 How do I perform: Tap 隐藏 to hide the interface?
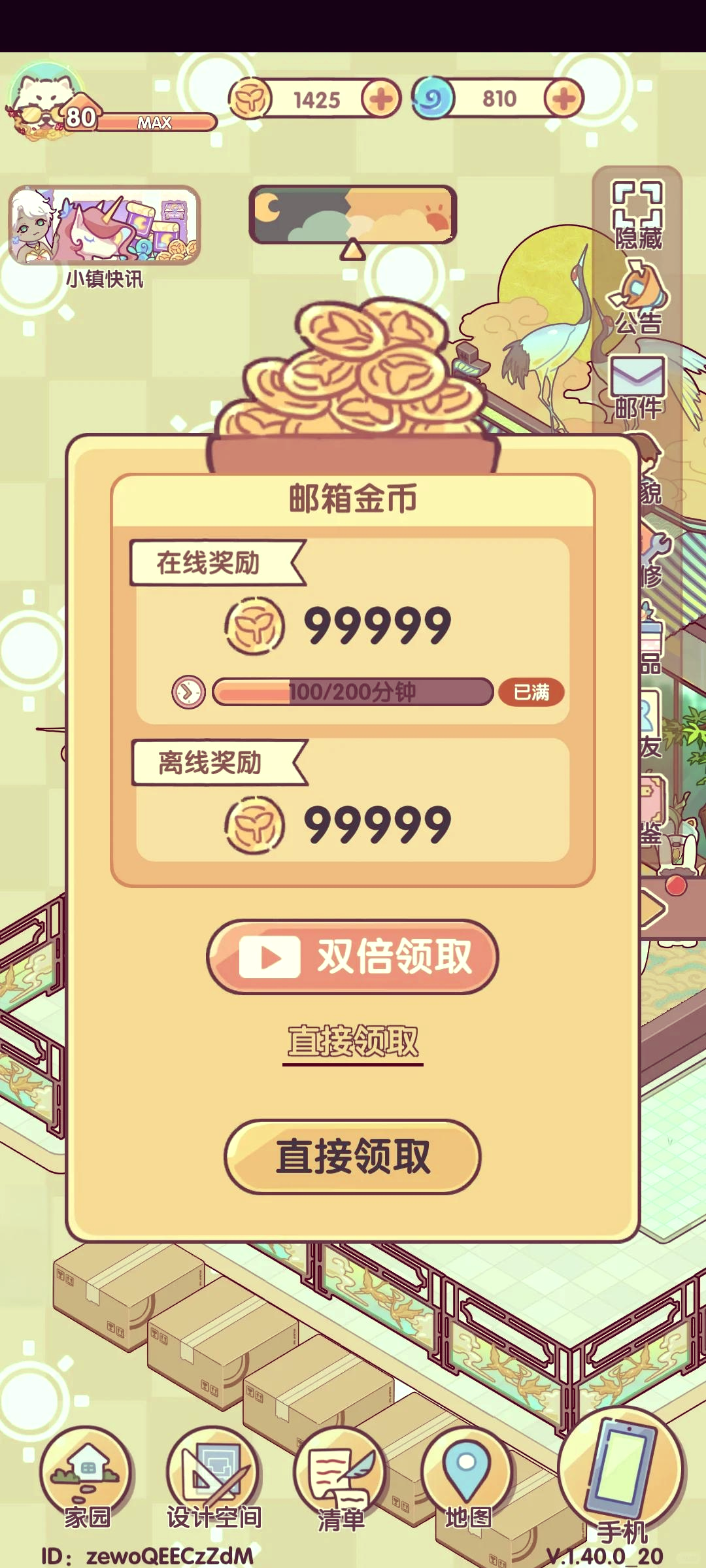[x=637, y=214]
